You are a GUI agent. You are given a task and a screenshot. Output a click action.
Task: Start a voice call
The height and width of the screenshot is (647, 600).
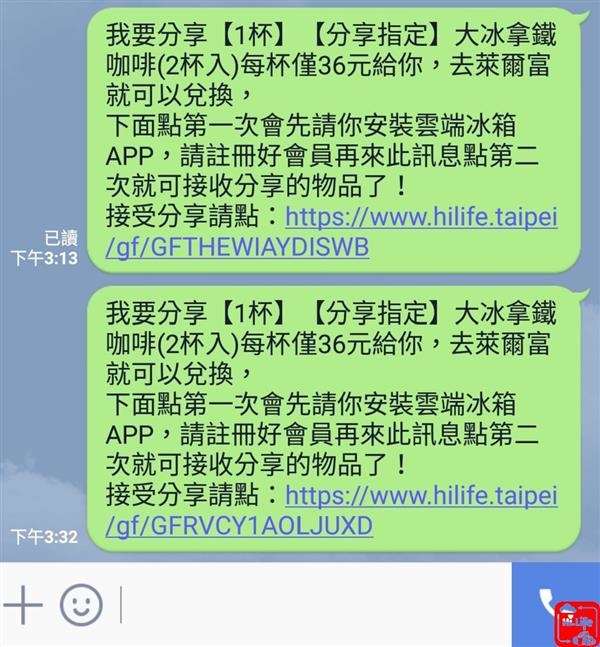(548, 602)
